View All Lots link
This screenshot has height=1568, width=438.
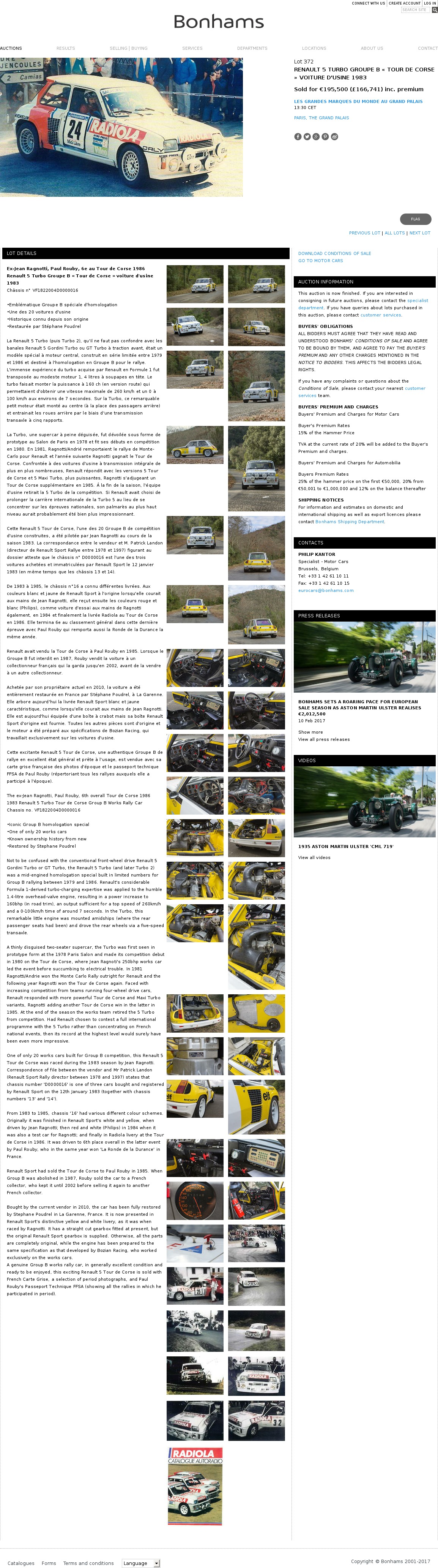pyautogui.click(x=395, y=233)
